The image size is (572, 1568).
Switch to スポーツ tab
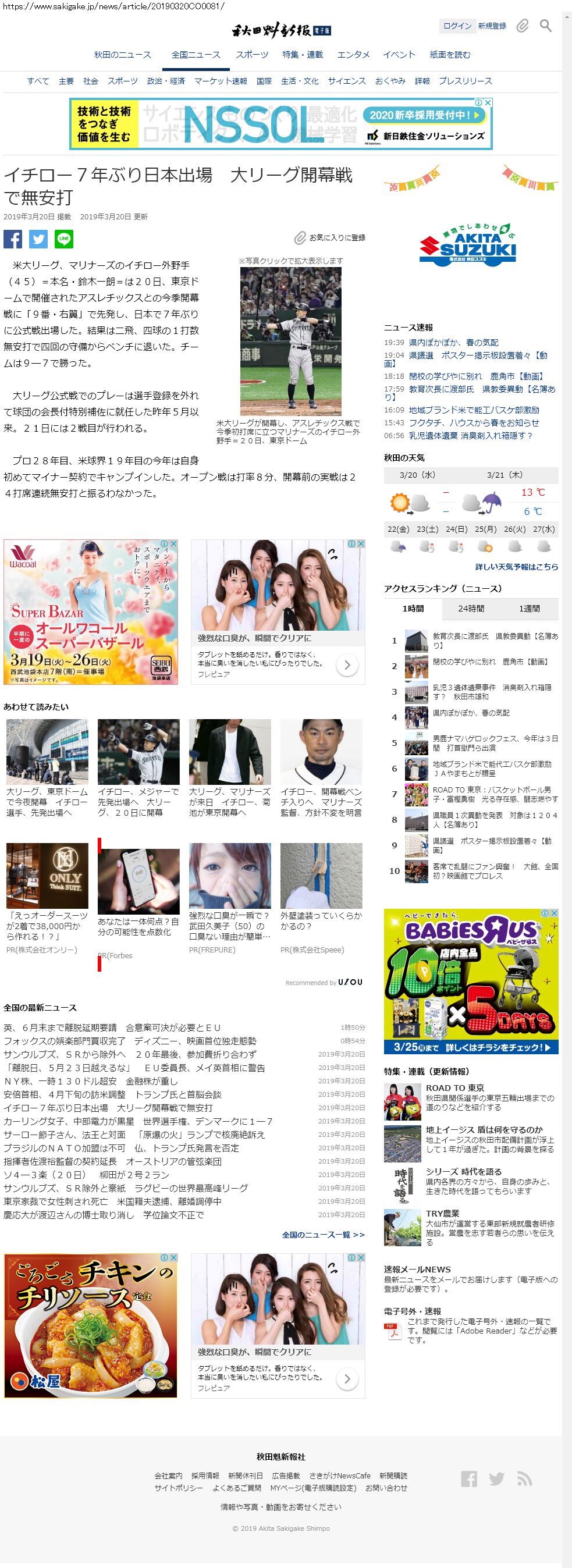point(252,55)
